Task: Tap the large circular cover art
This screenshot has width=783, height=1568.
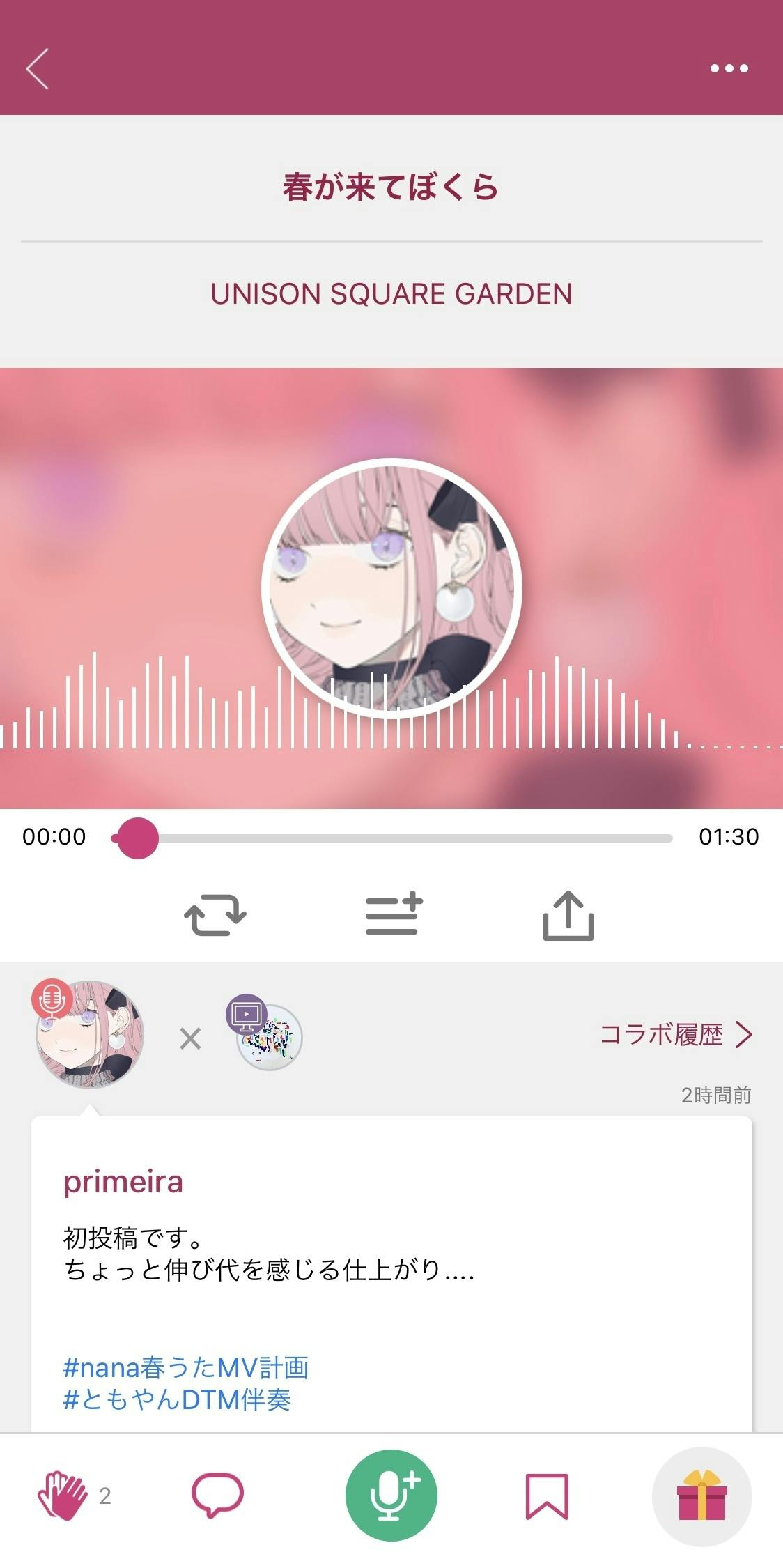Action: pos(391,587)
